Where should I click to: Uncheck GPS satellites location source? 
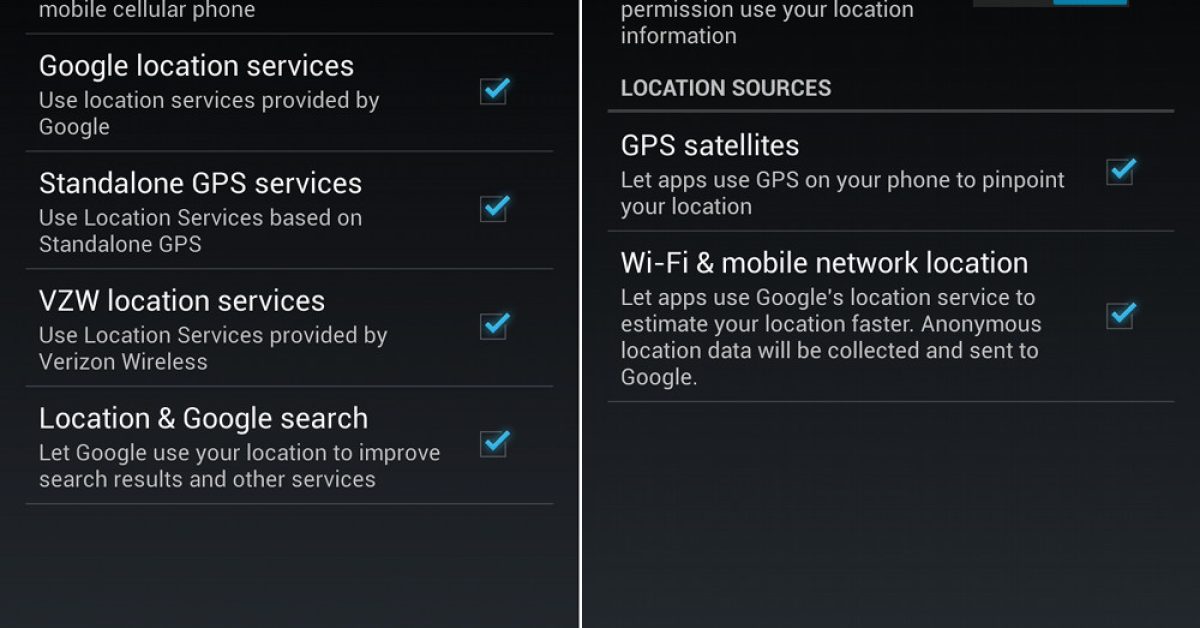click(1119, 172)
